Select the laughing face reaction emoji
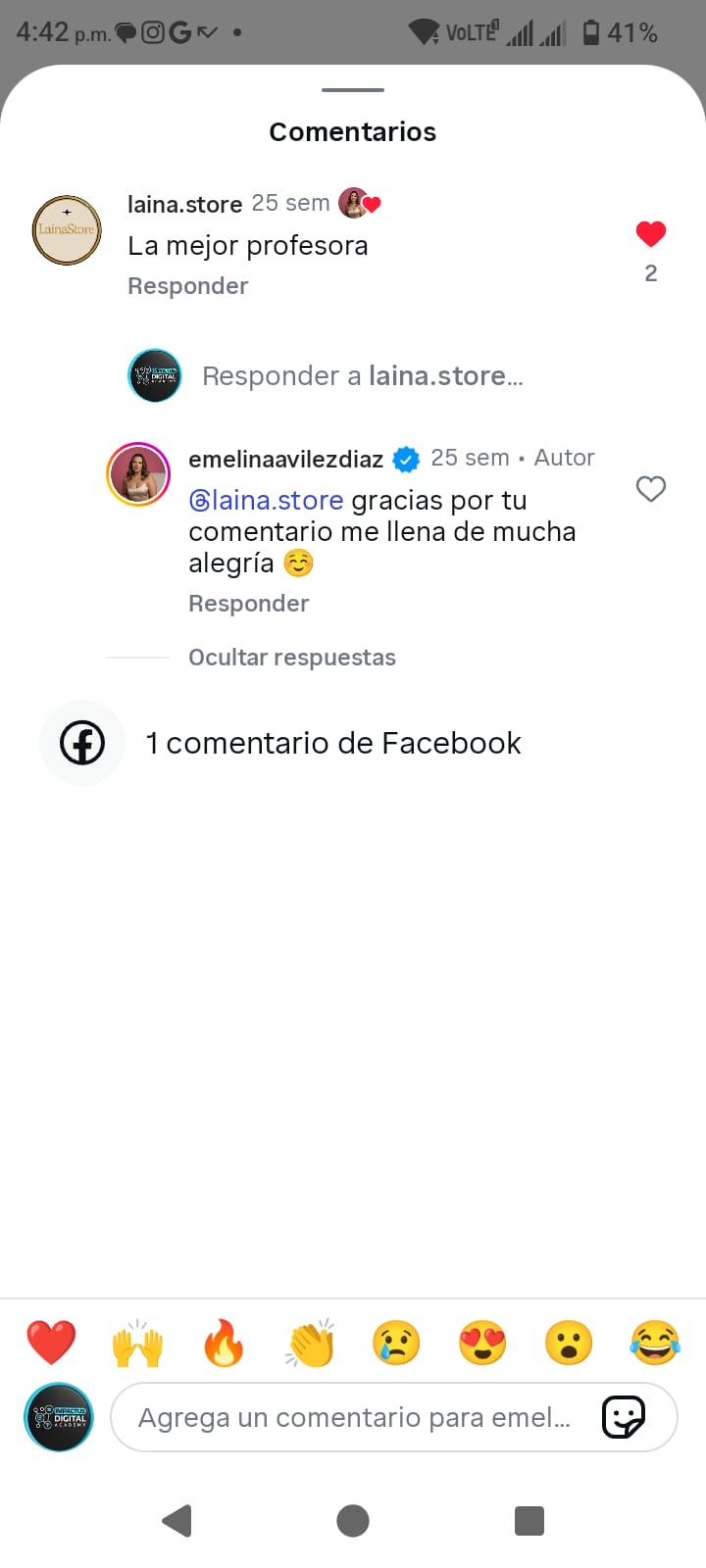The image size is (706, 1568). (655, 1343)
